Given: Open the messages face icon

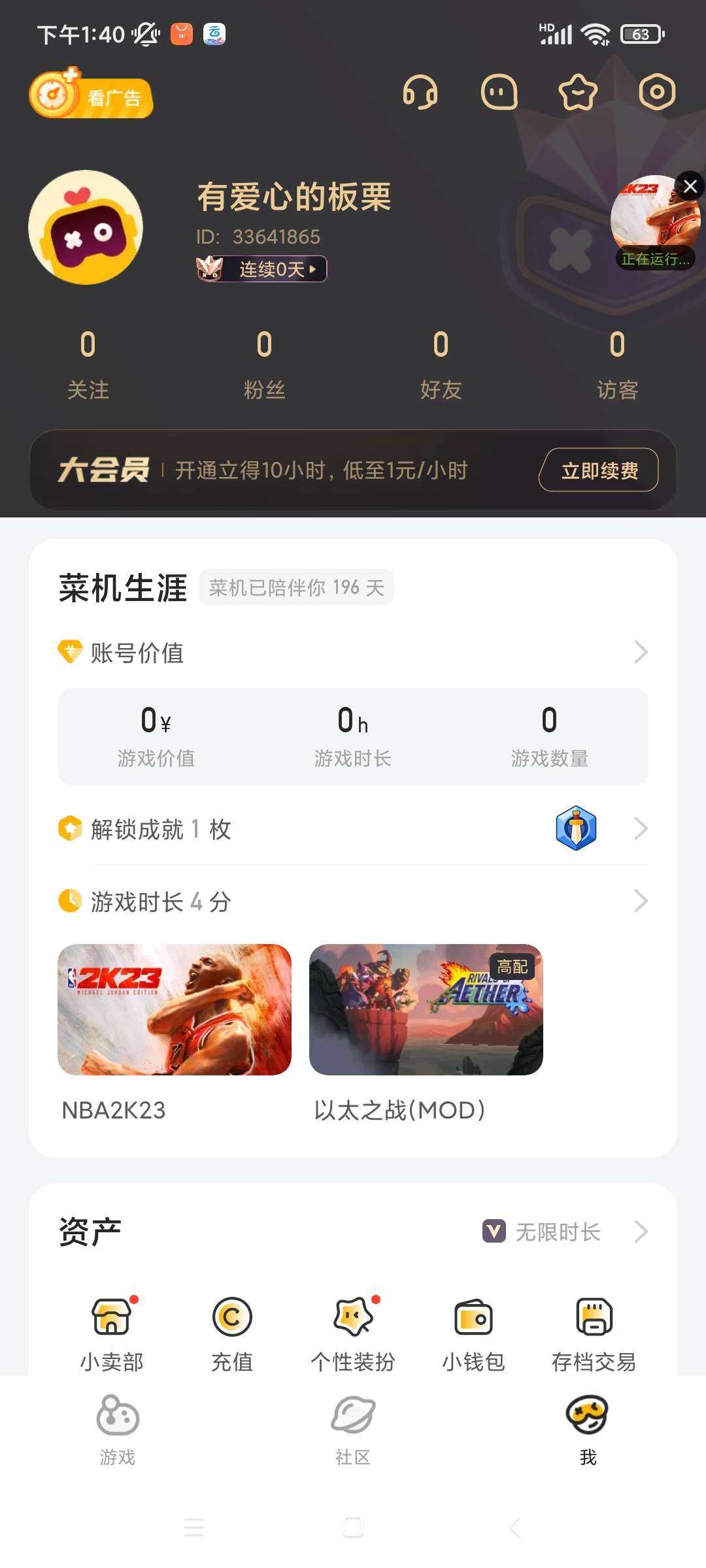Looking at the screenshot, I should [499, 92].
